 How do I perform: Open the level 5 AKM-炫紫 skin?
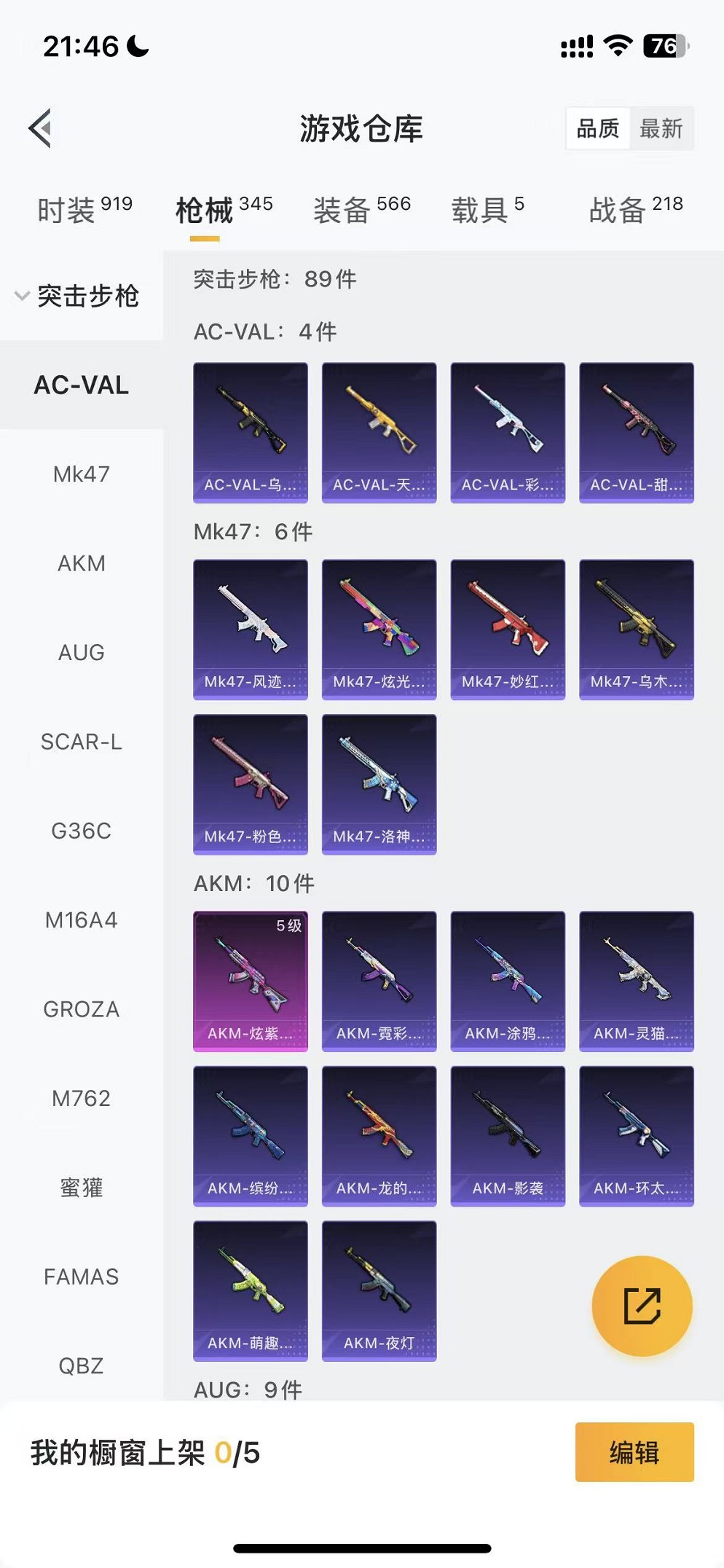[250, 981]
